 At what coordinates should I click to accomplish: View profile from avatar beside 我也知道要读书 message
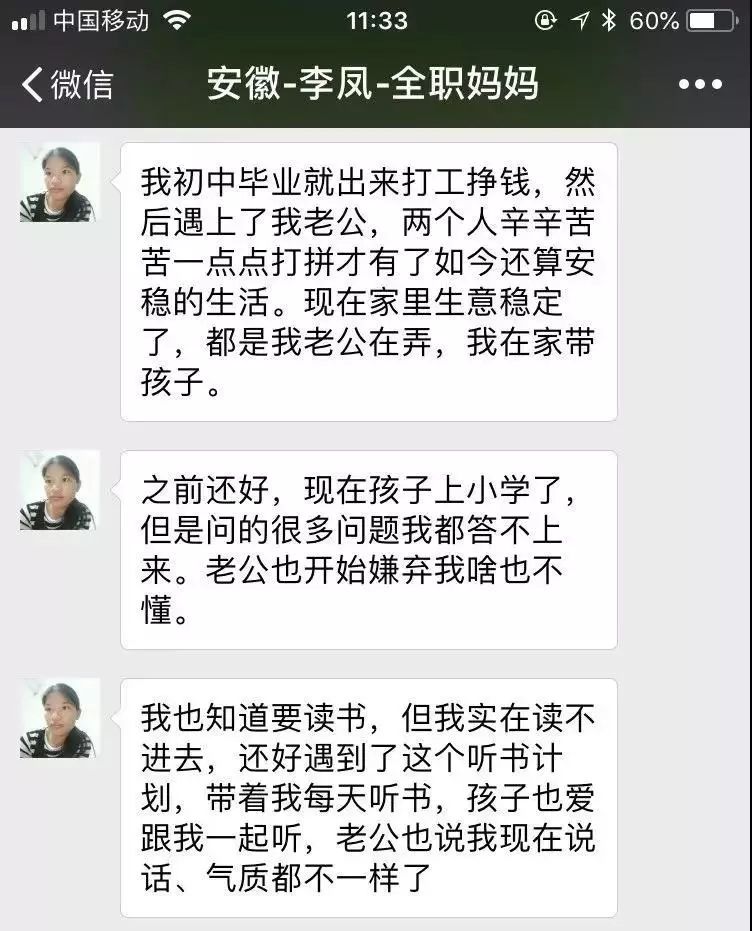60,718
